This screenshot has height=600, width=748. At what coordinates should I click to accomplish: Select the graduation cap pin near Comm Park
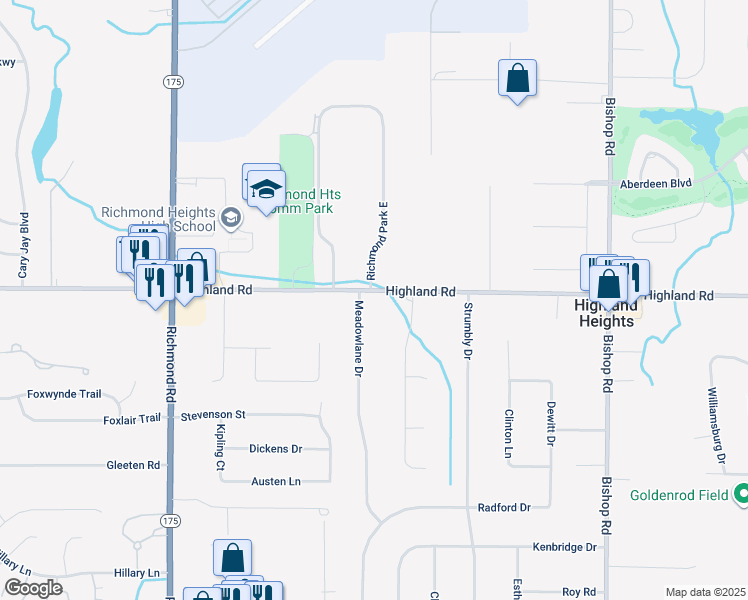267,190
